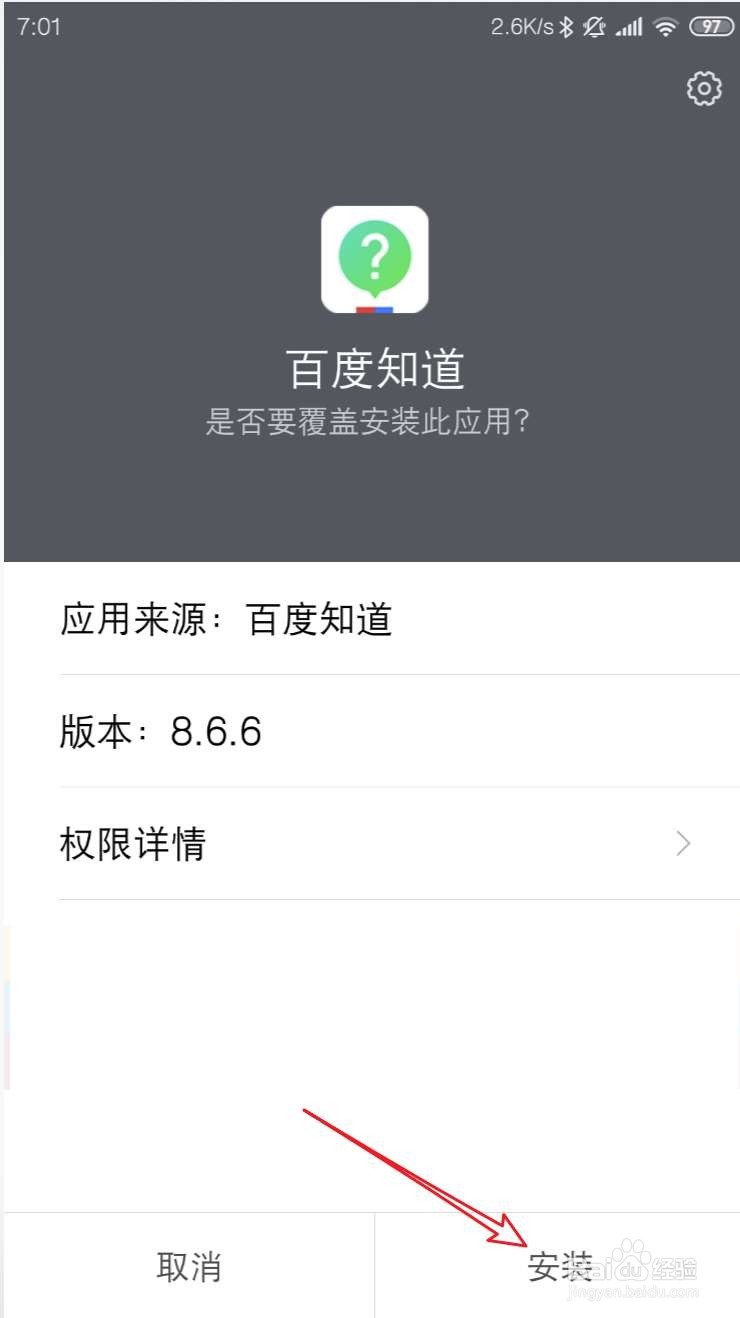Tap the Wi-Fi signal icon
The height and width of the screenshot is (1318, 740).
point(666,27)
